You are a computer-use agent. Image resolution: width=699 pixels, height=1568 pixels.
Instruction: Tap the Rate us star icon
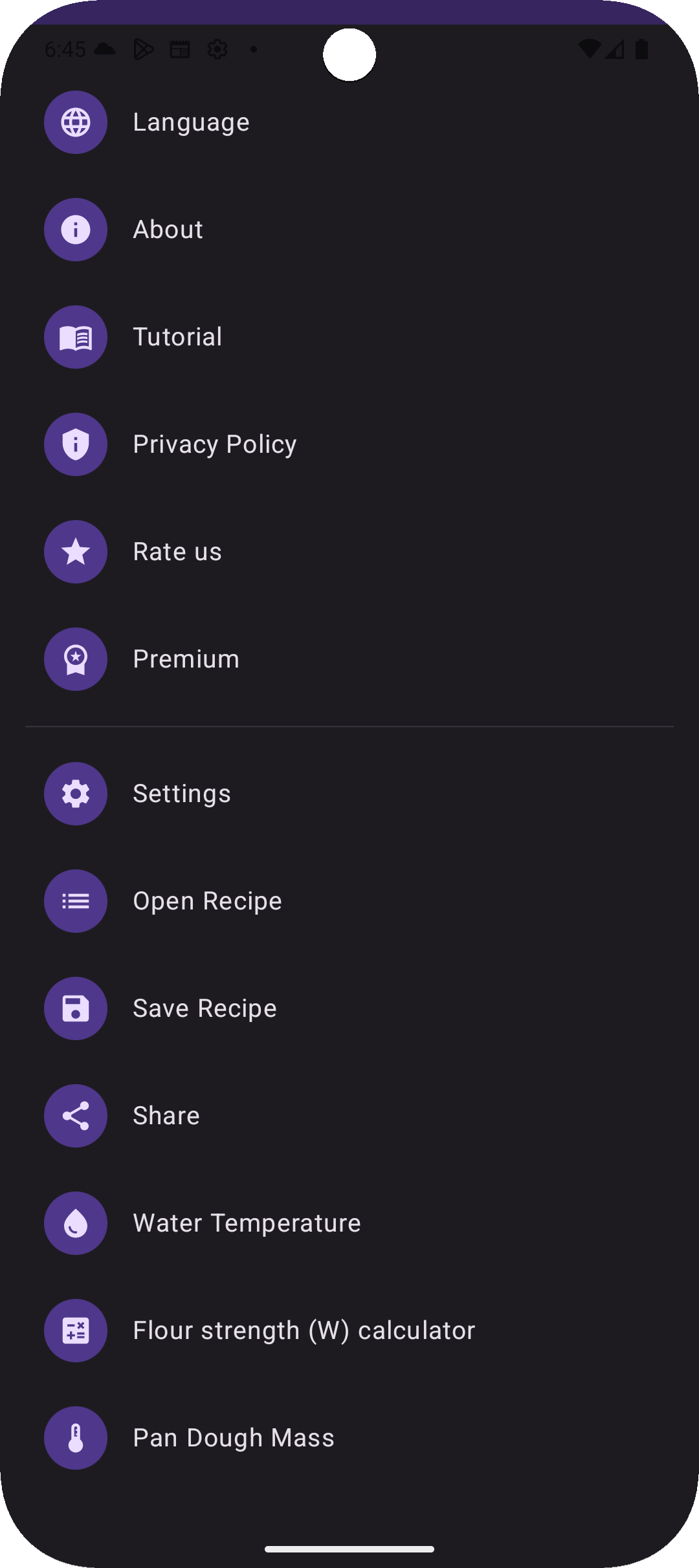[x=75, y=552]
